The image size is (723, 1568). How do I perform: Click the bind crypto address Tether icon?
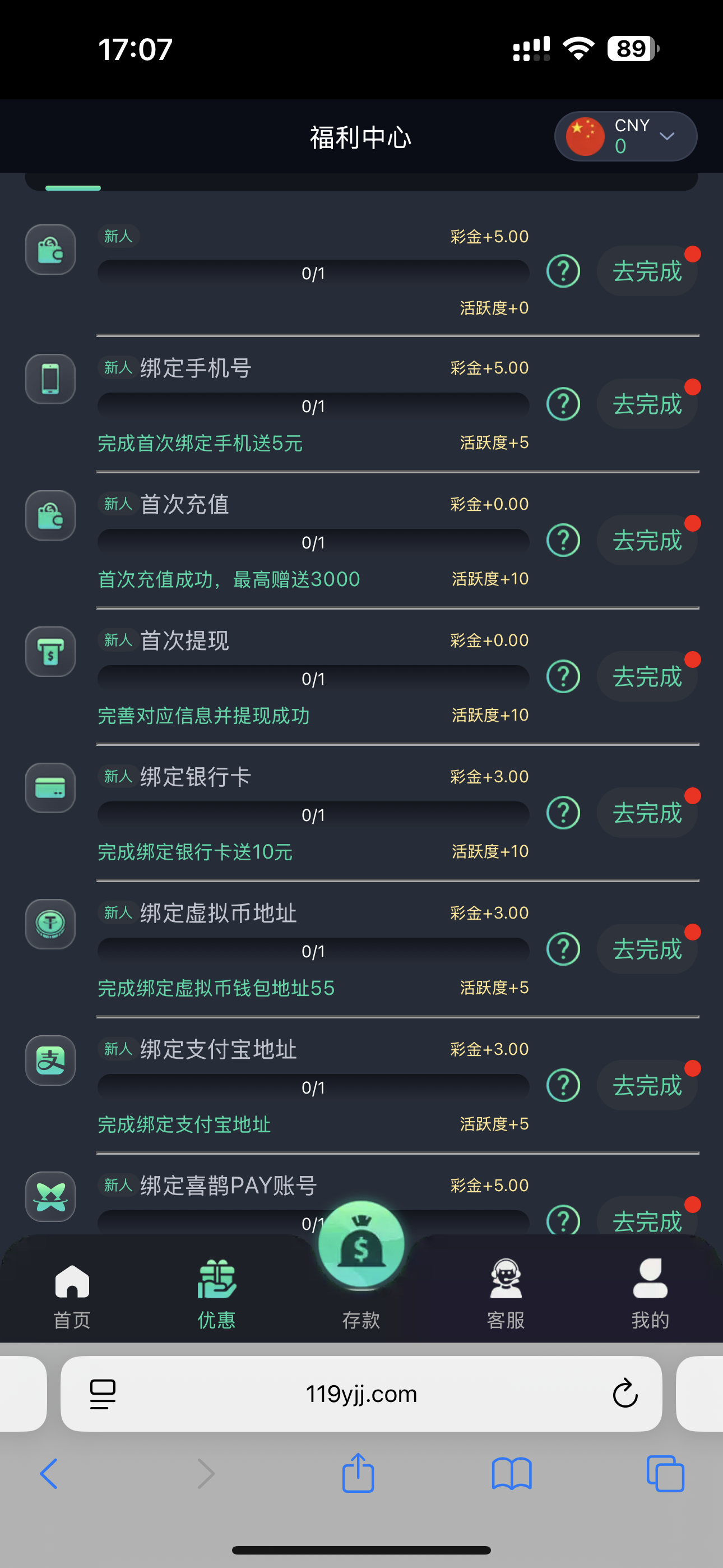click(x=50, y=924)
